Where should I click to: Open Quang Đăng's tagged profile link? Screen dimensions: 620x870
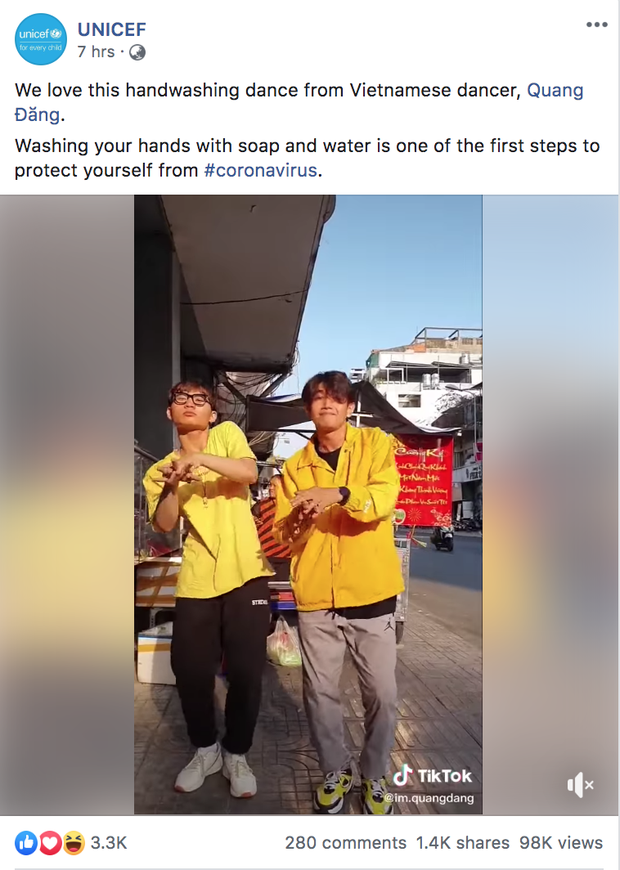pos(555,91)
